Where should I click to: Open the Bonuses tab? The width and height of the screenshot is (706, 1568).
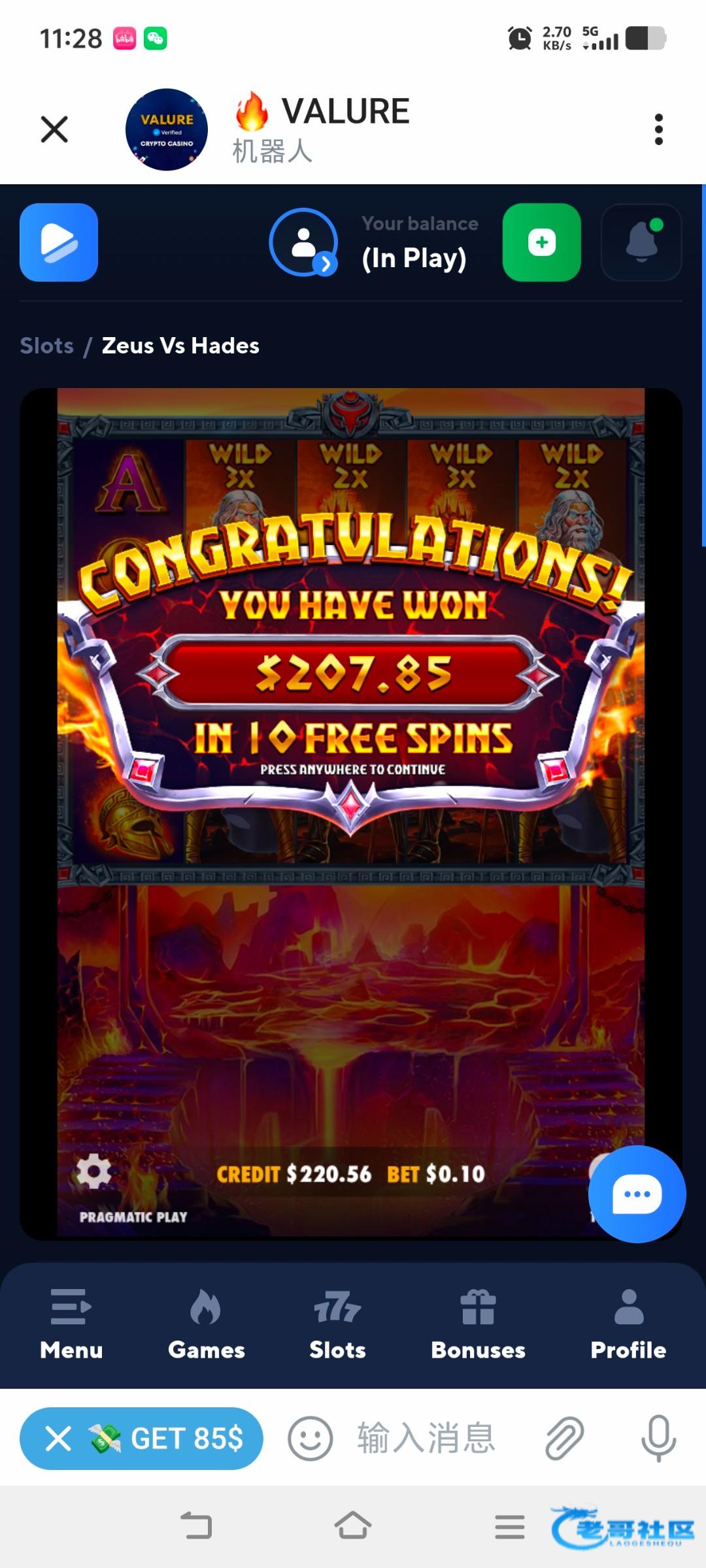click(x=478, y=1324)
